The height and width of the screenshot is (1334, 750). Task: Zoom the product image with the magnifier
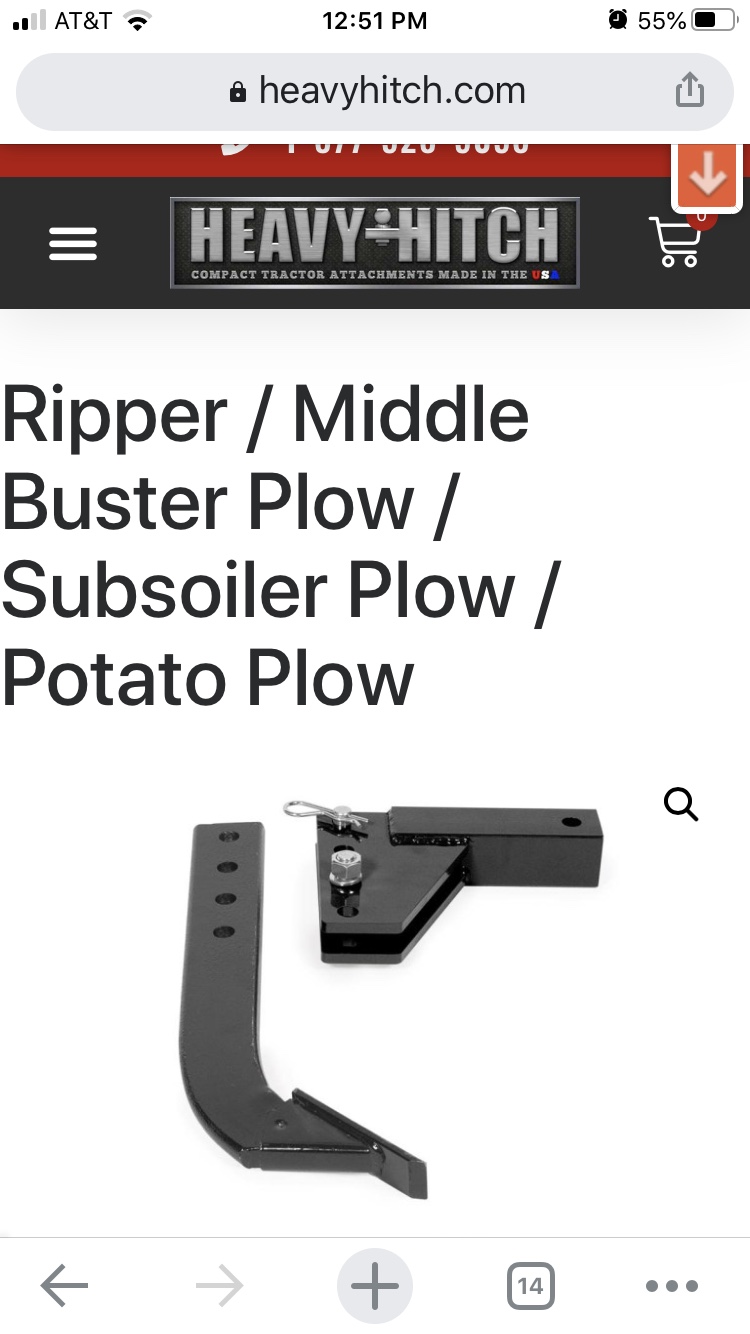681,803
